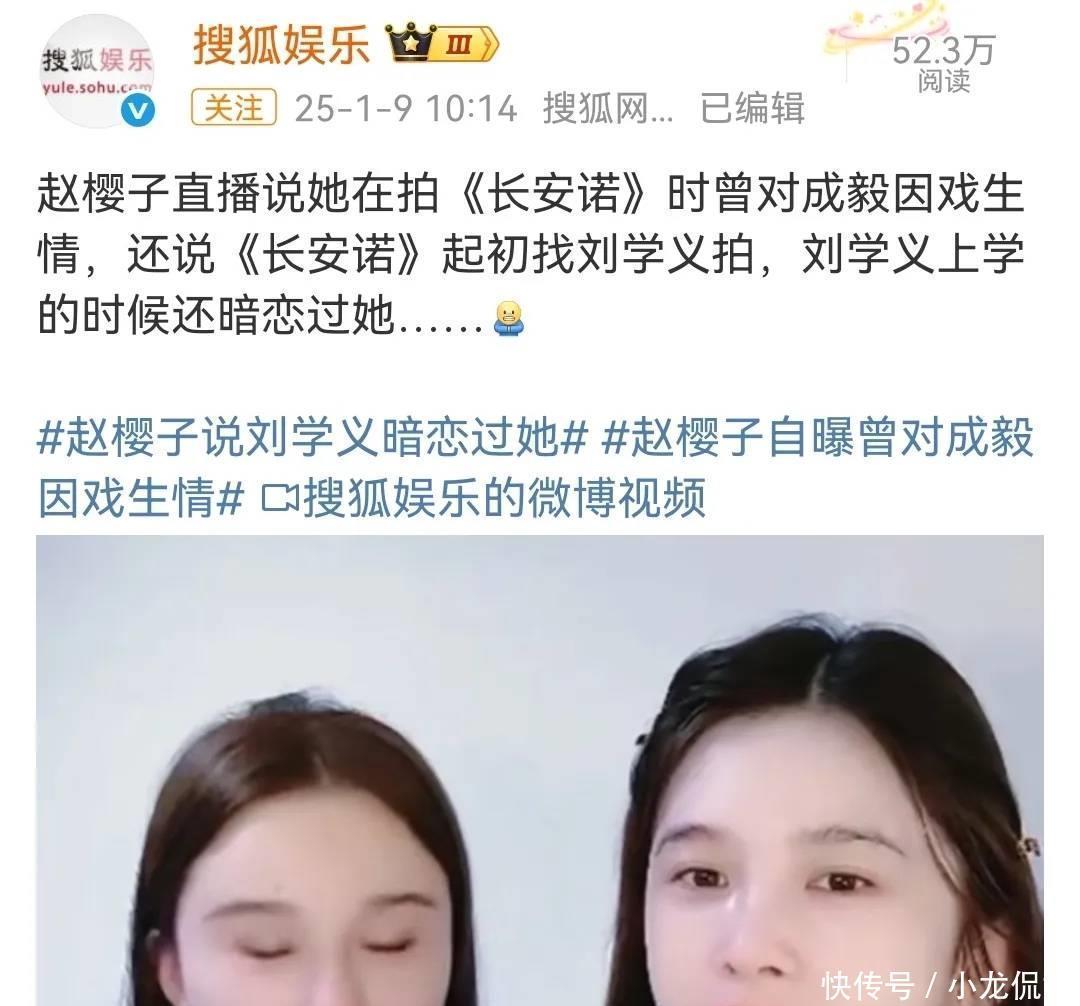Screen dimensions: 1080x1006
Task: Open hashtag #赵樱子说刘学义暗恋过她#
Action: coord(313,437)
